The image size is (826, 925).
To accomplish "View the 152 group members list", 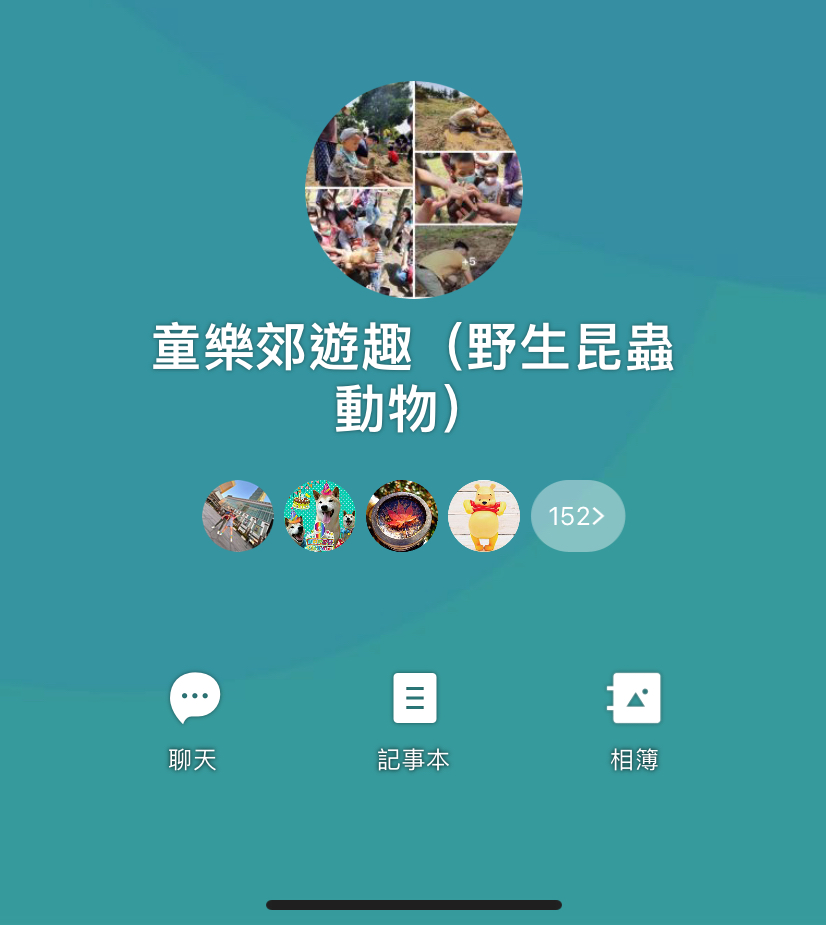I will tap(578, 516).
